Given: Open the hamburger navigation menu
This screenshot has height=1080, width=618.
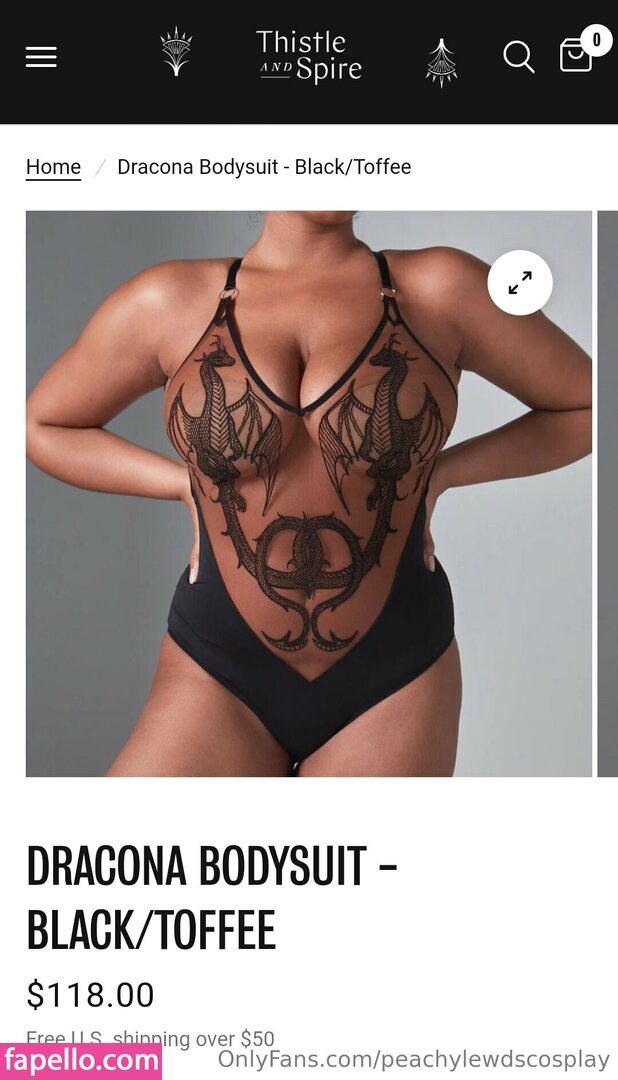Looking at the screenshot, I should click(x=41, y=57).
